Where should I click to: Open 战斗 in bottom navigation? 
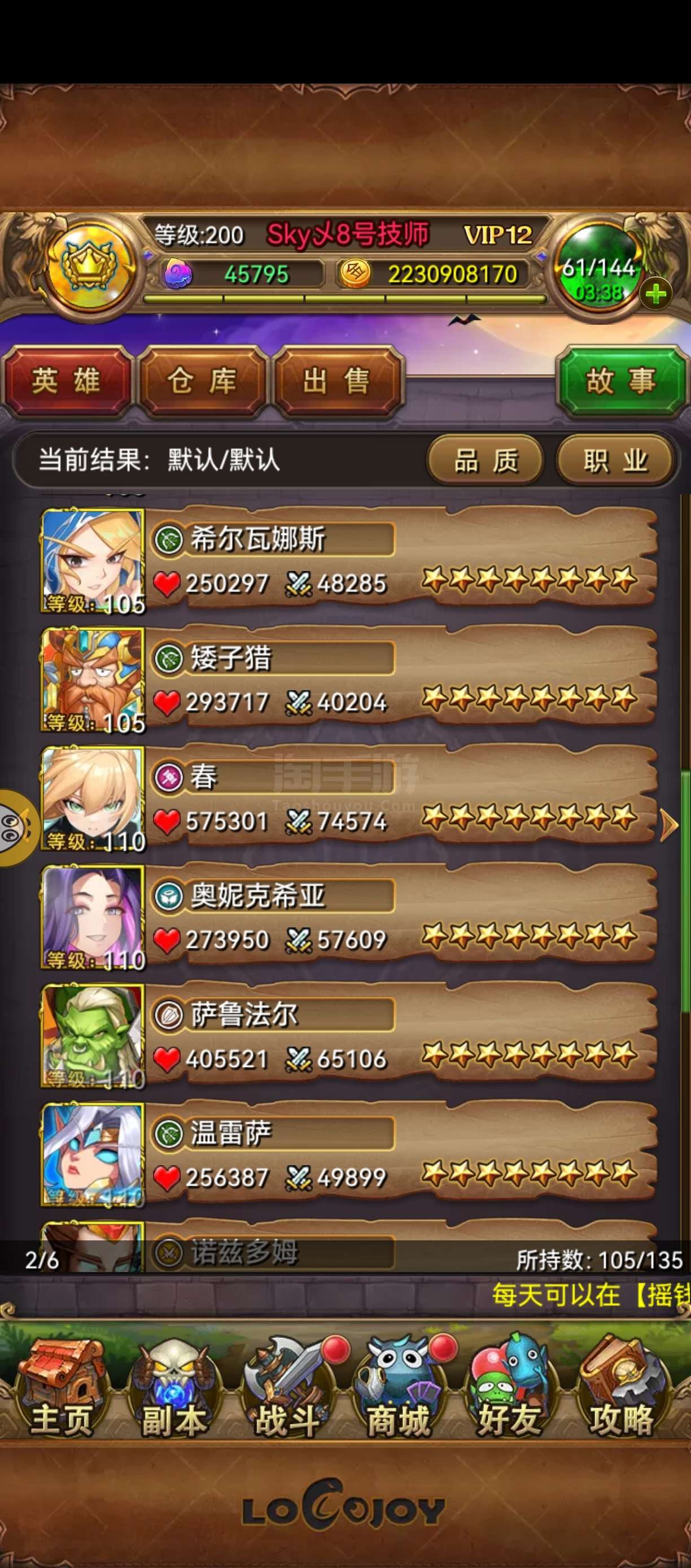pyautogui.click(x=286, y=1390)
